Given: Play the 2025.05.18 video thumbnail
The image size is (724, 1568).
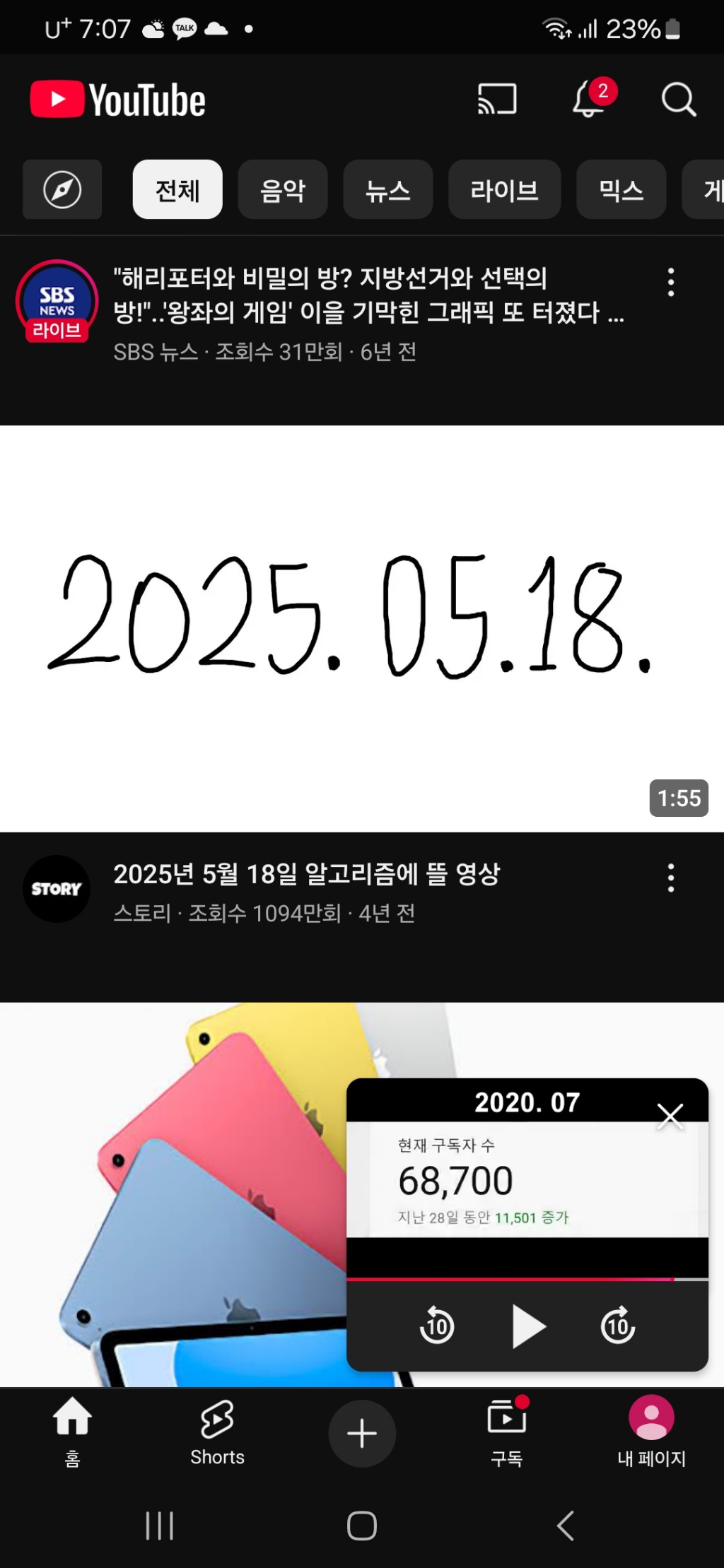Looking at the screenshot, I should tap(362, 627).
